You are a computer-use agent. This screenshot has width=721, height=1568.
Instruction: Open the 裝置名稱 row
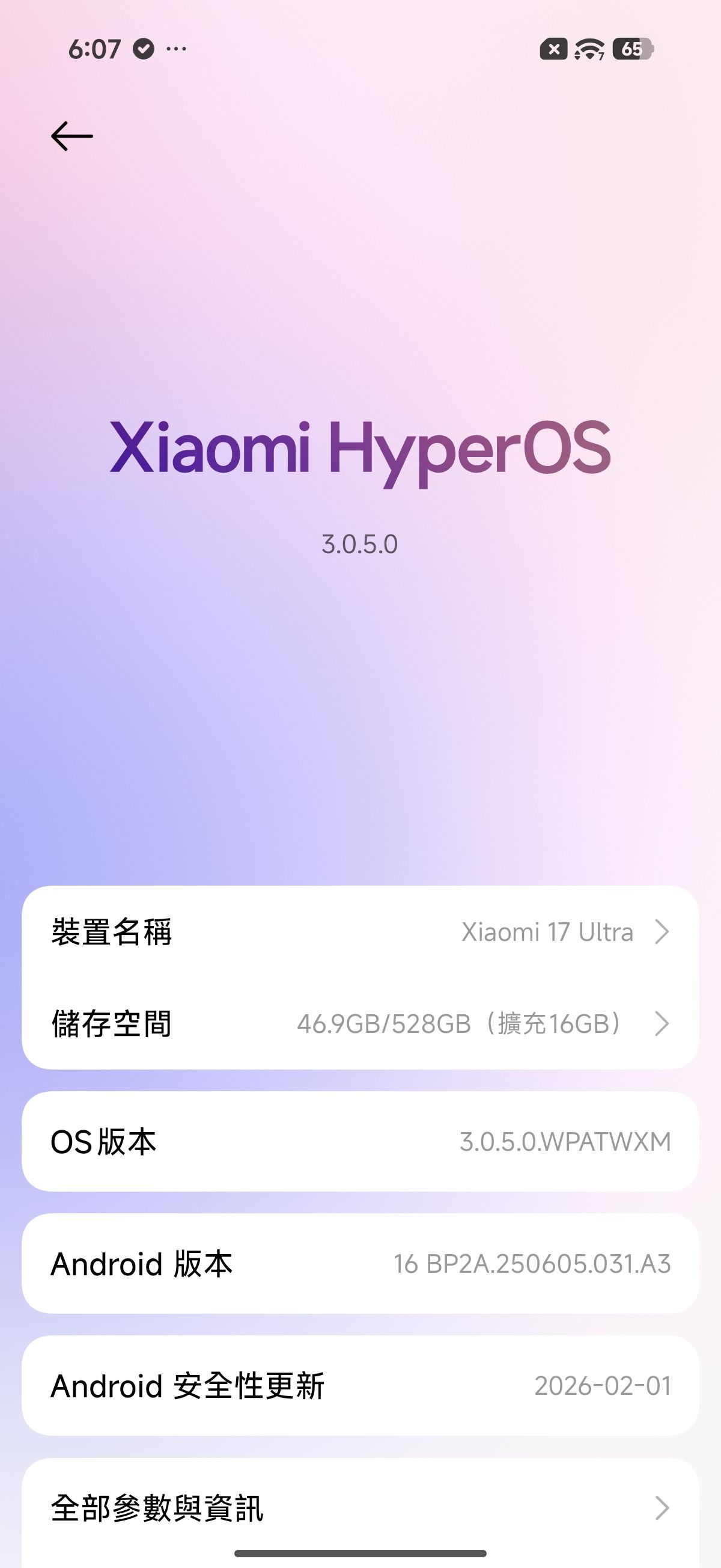pyautogui.click(x=360, y=932)
